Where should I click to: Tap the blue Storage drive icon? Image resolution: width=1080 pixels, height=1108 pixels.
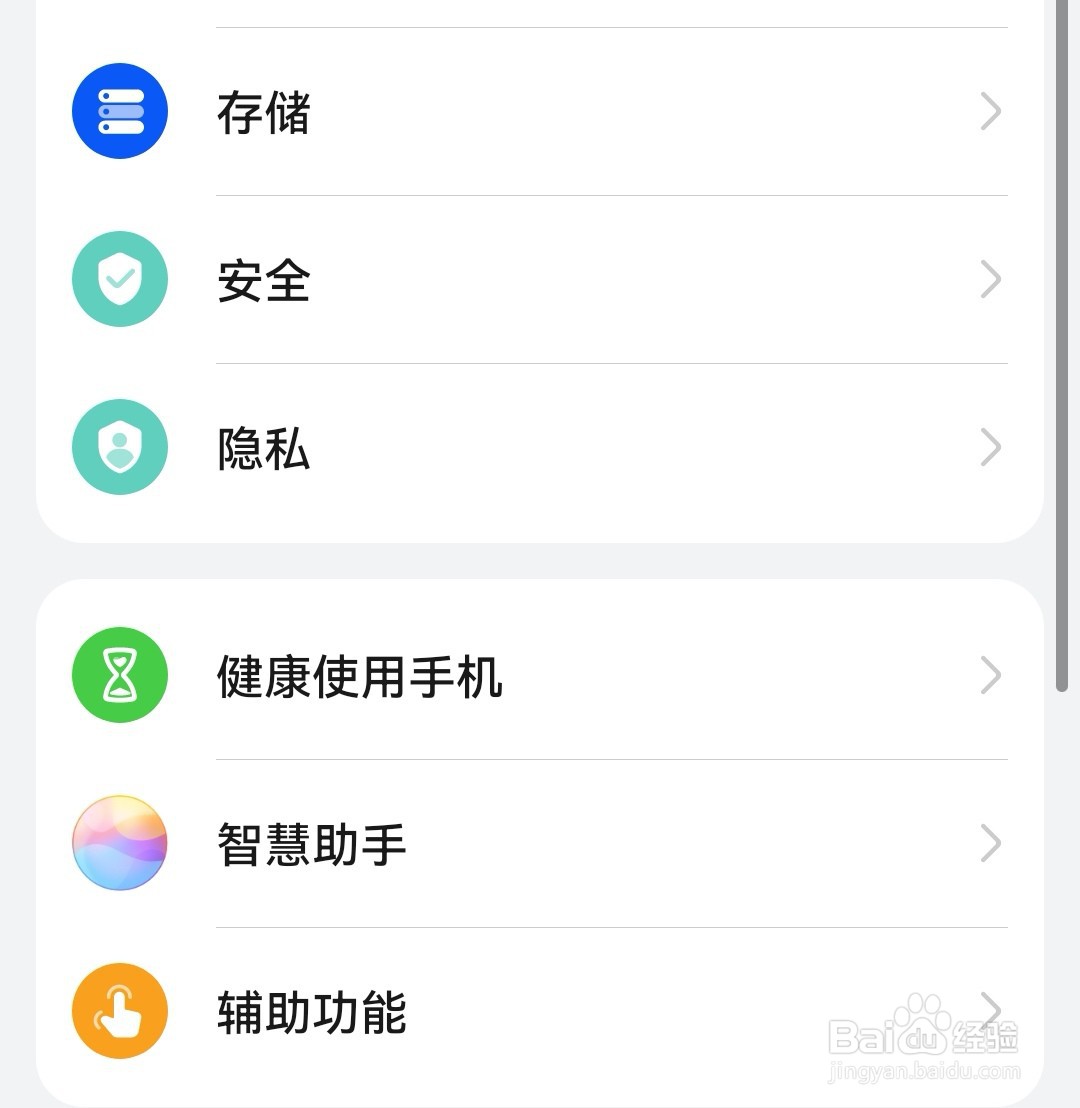pos(119,110)
